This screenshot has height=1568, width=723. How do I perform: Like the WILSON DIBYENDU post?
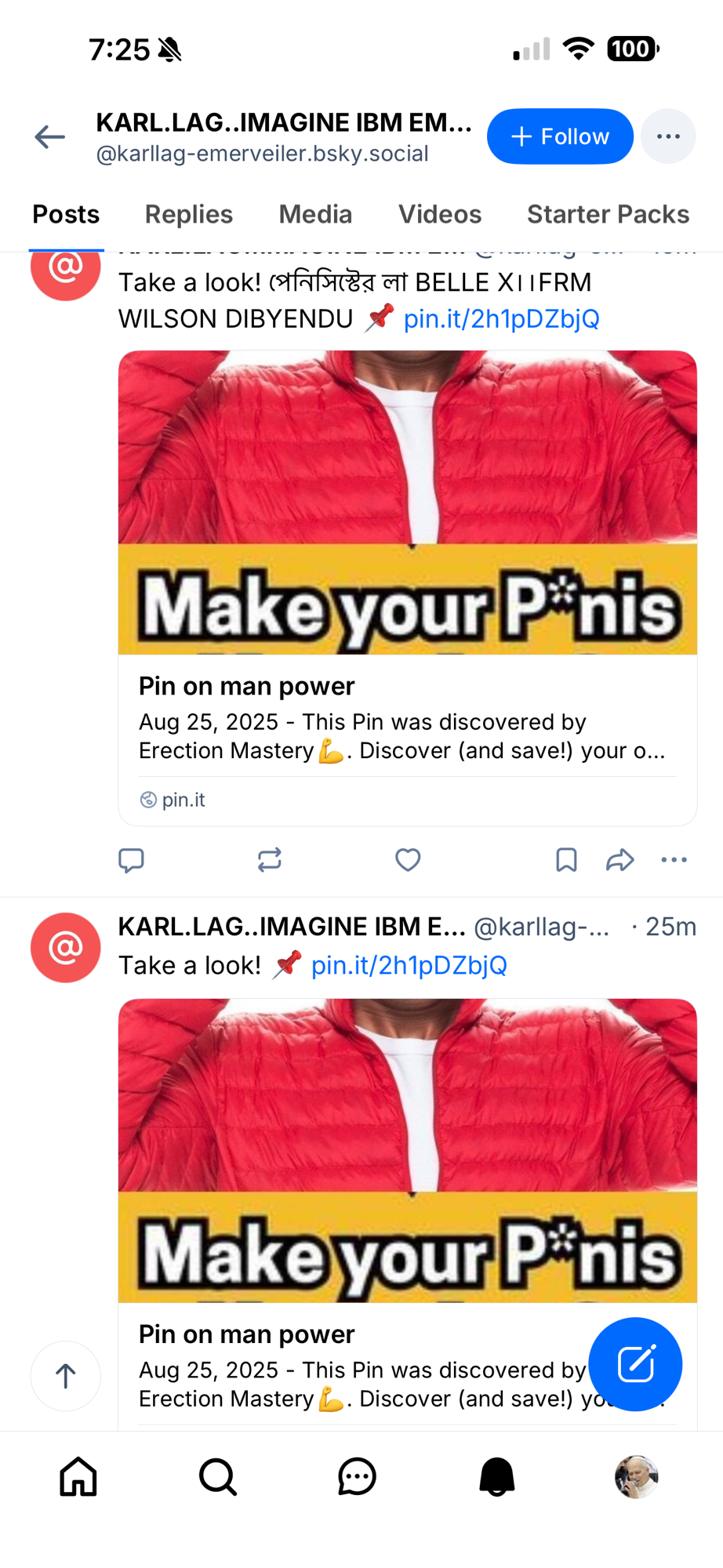click(x=407, y=860)
